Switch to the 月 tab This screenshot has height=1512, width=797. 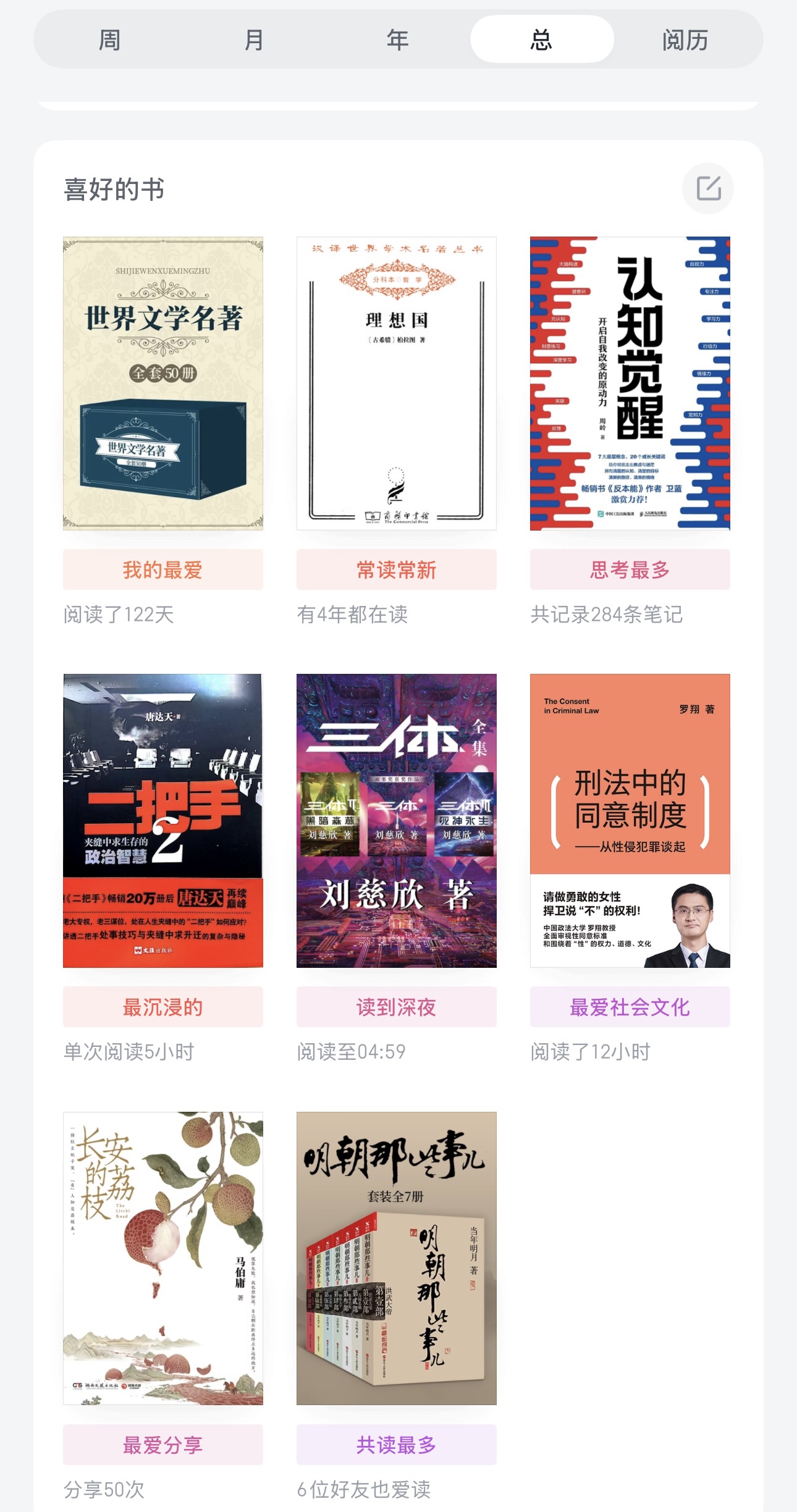pyautogui.click(x=254, y=40)
